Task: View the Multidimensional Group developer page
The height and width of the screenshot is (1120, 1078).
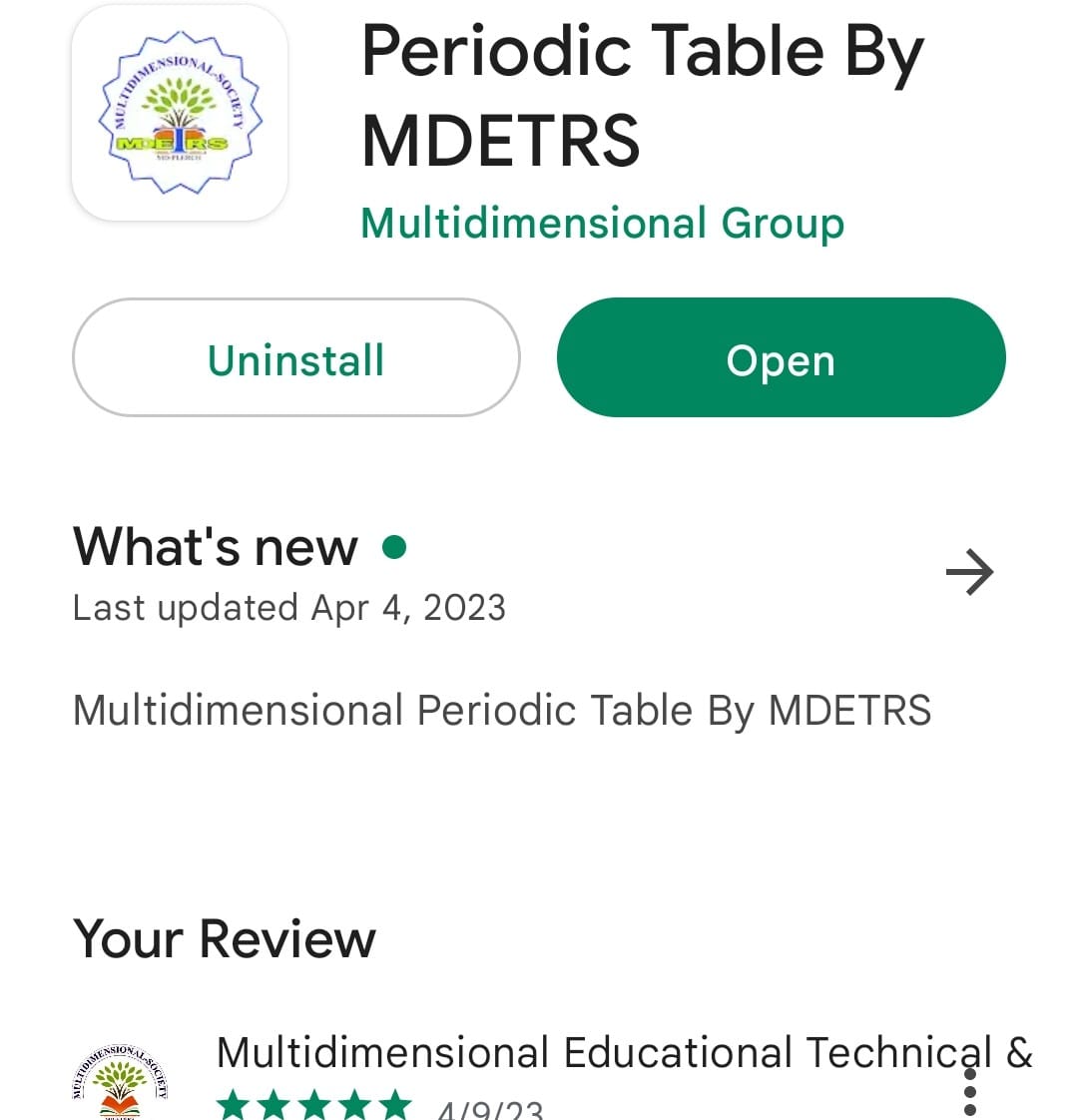Action: 602,223
